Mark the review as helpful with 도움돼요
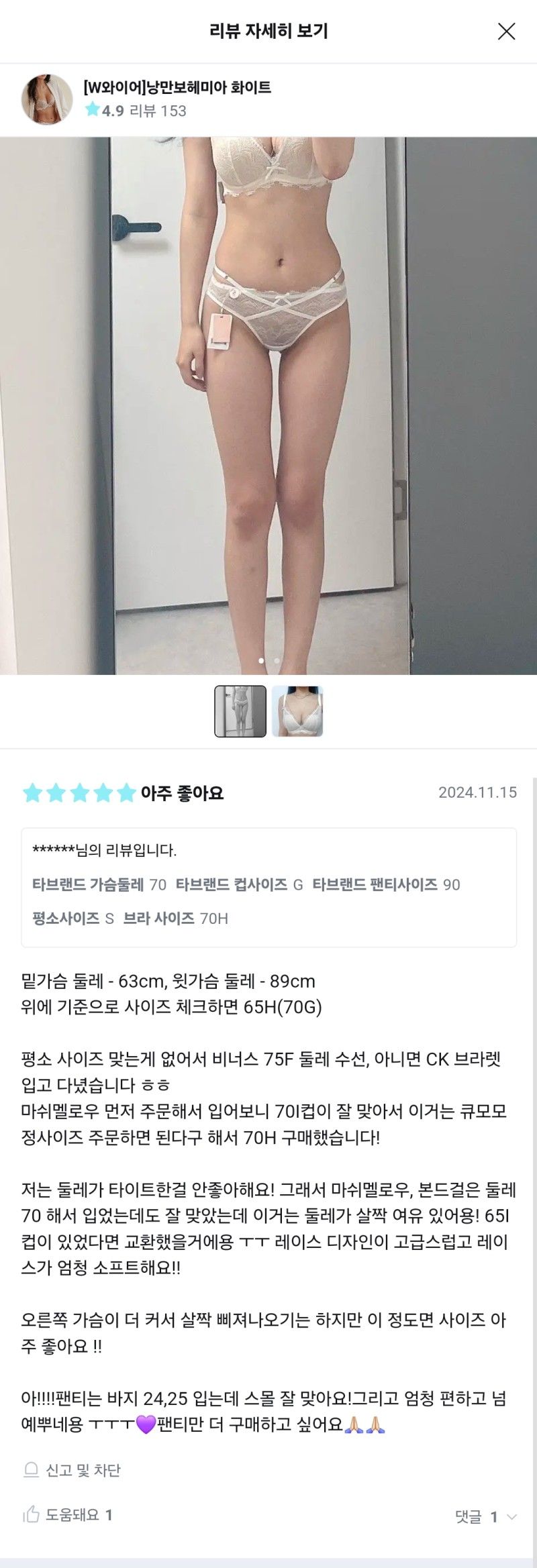The image size is (537, 1568). pyautogui.click(x=68, y=1515)
